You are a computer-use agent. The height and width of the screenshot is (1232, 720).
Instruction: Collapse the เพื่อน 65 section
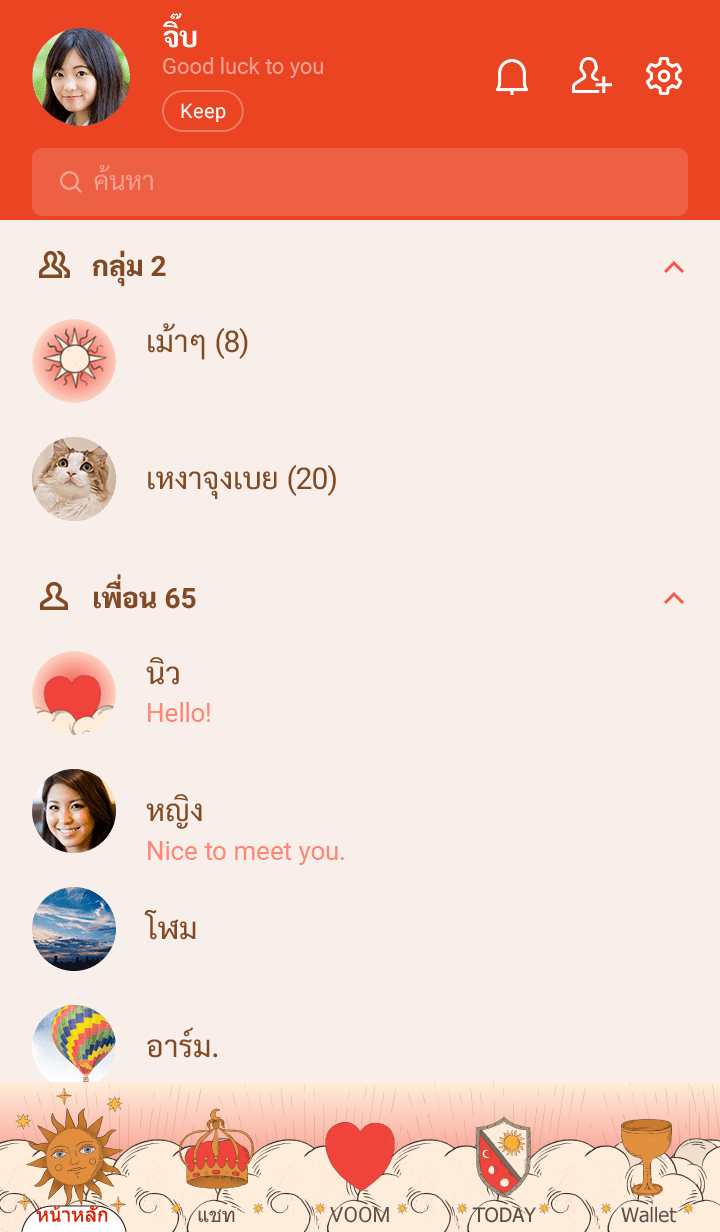click(674, 599)
